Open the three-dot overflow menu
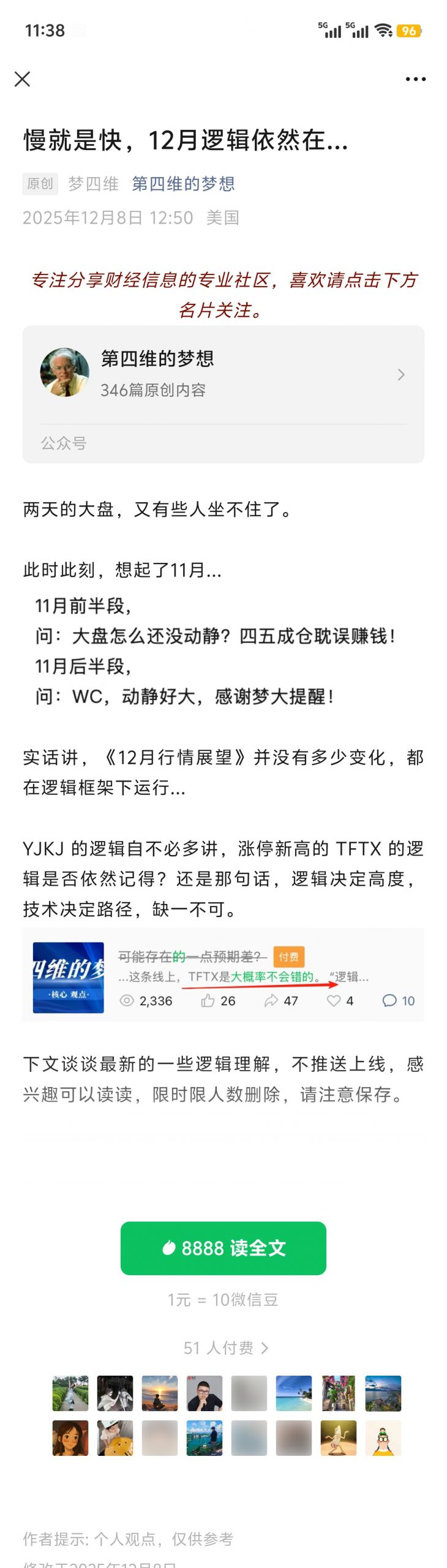447x1568 pixels. pos(416,79)
